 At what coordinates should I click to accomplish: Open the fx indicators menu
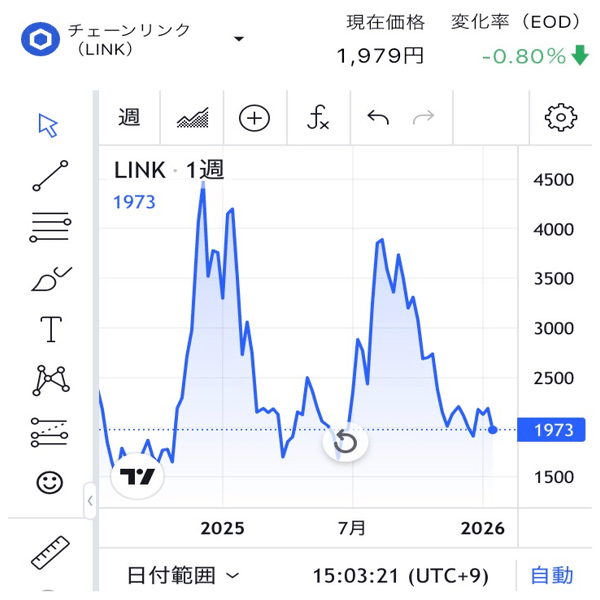tap(317, 118)
